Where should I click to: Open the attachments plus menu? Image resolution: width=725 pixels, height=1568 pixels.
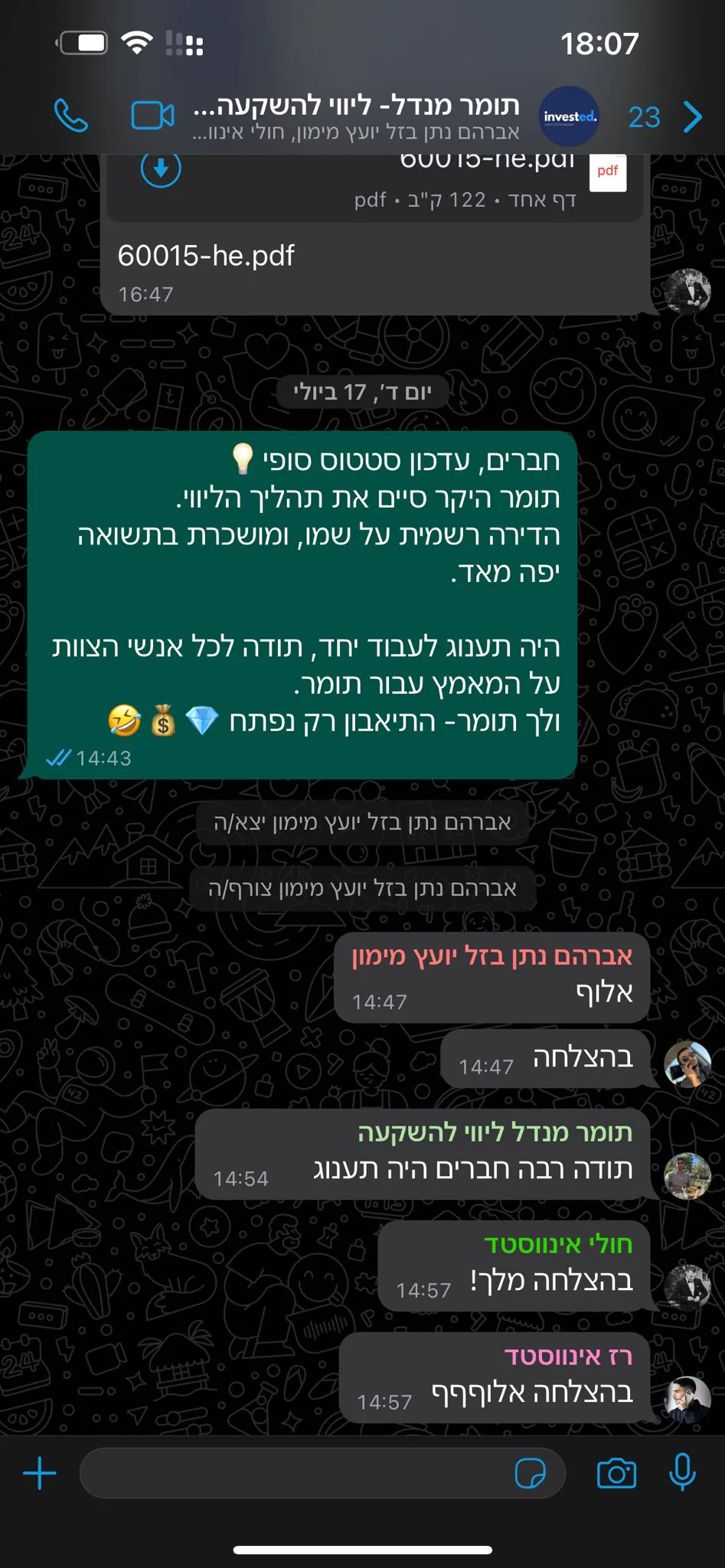(x=40, y=1473)
